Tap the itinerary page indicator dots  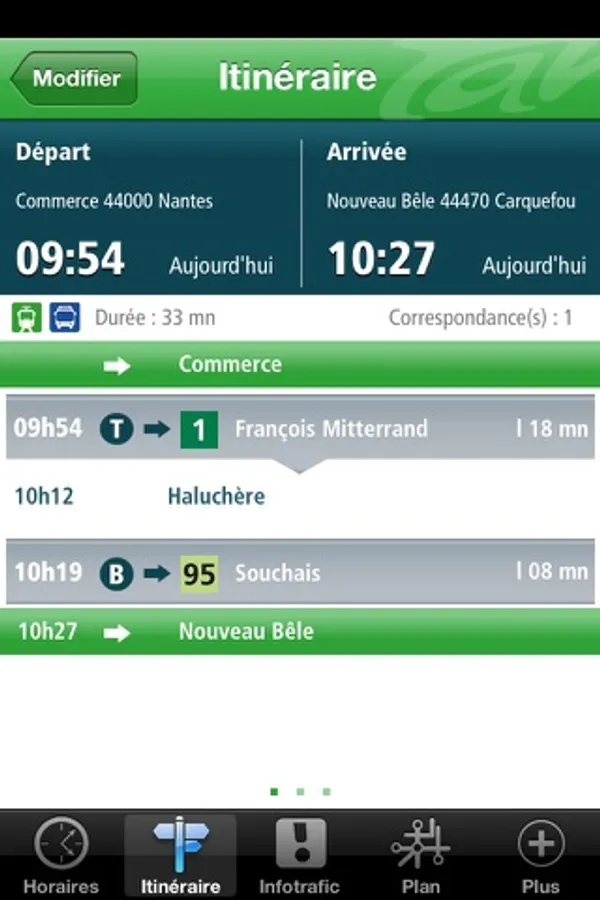tap(300, 791)
